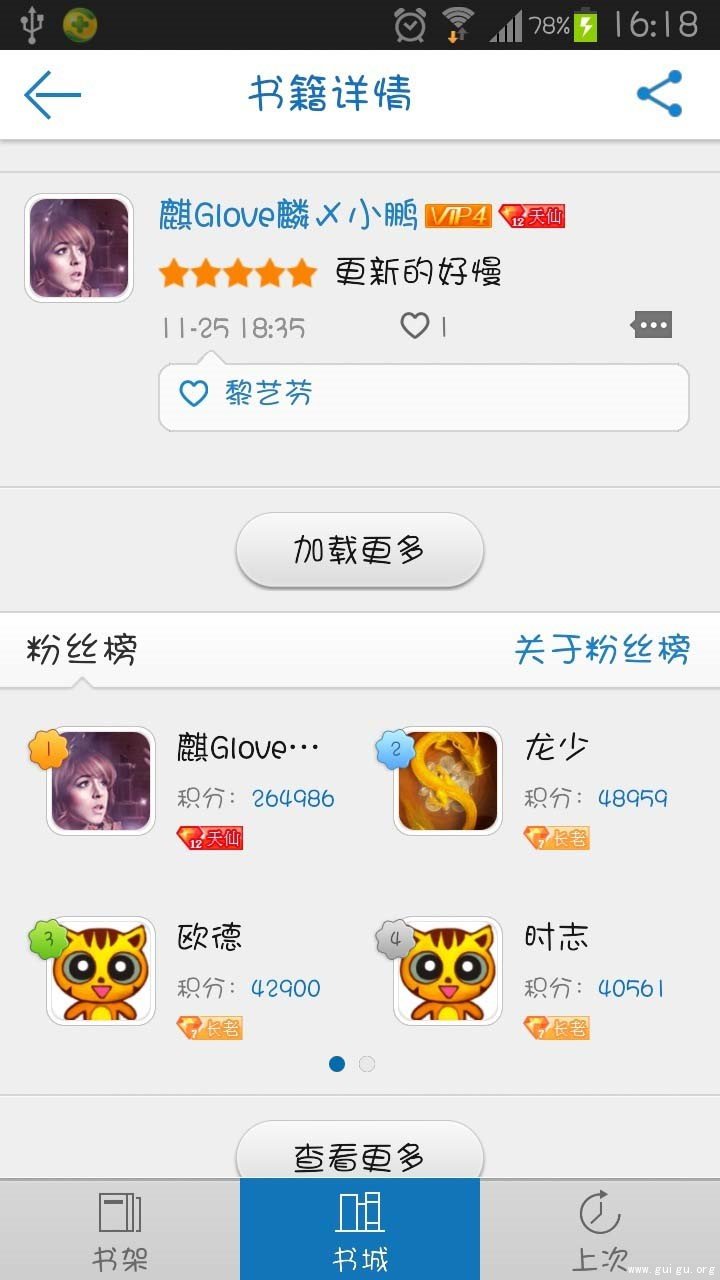Screen dimensions: 720x1280
Task: Open the 上次 tab
Action: pyautogui.click(x=600, y=1230)
